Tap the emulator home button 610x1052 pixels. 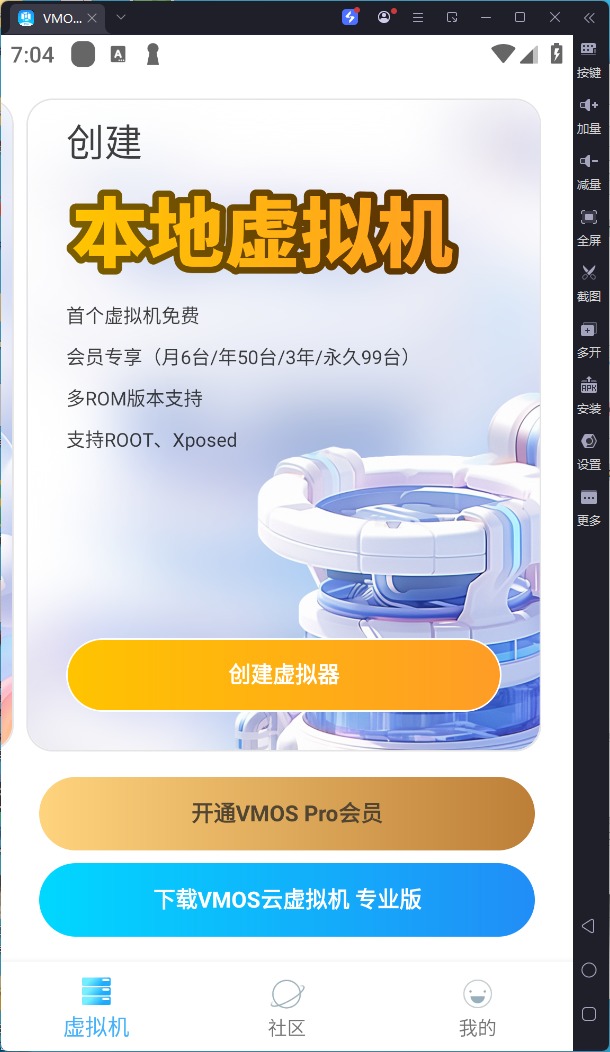click(x=589, y=970)
